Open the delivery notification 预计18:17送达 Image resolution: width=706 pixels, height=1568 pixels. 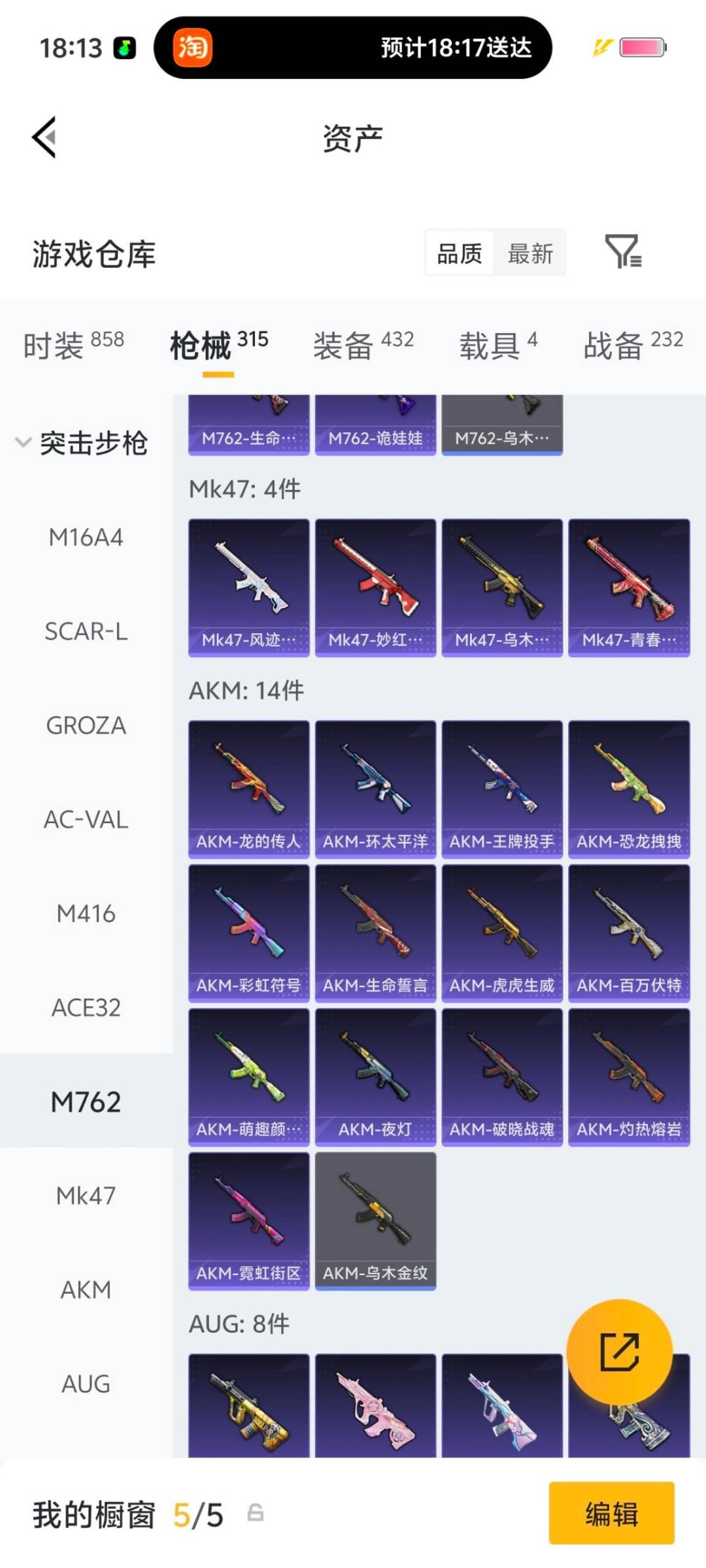click(x=454, y=48)
